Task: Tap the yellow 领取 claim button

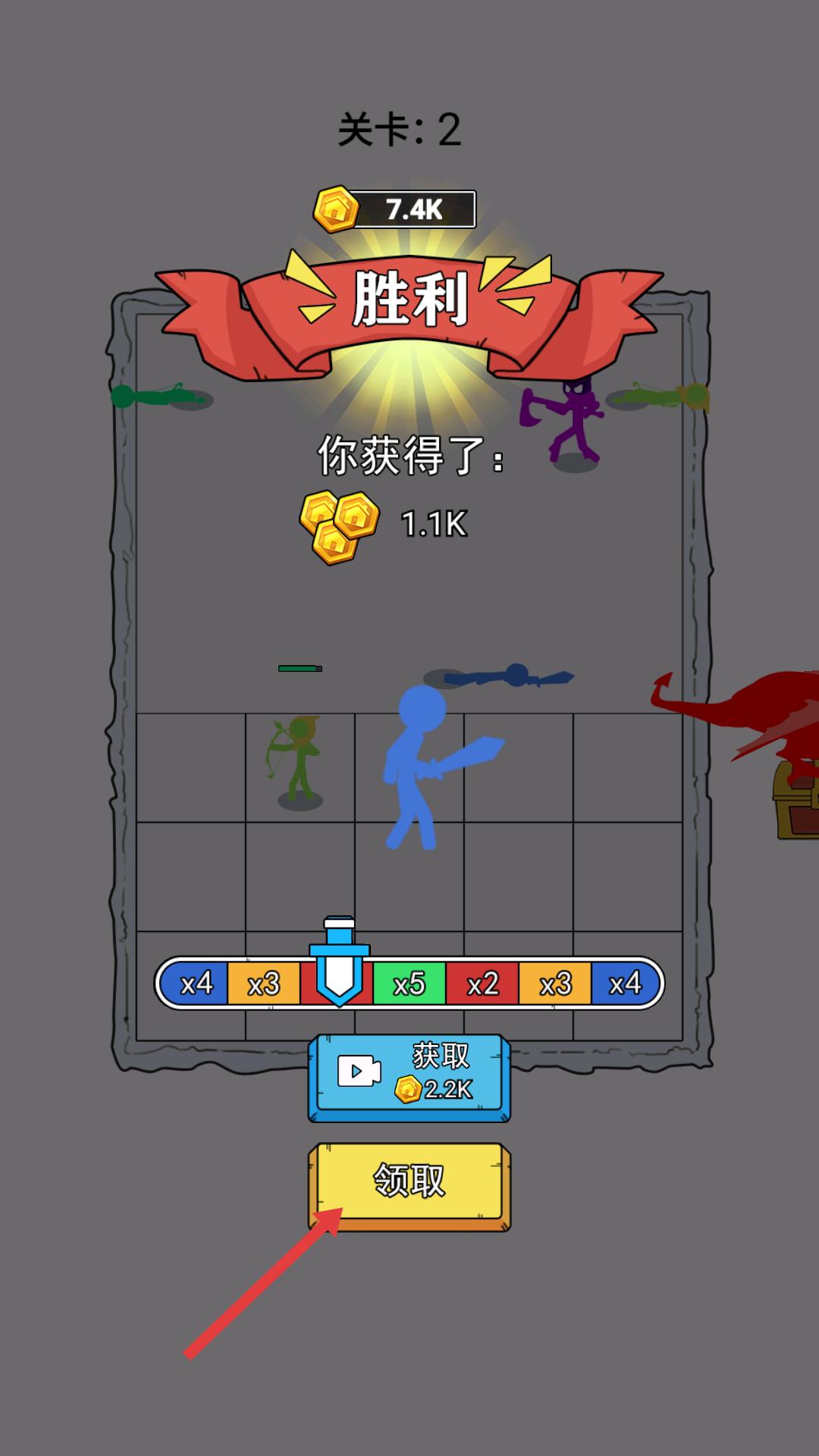Action: tap(409, 1183)
